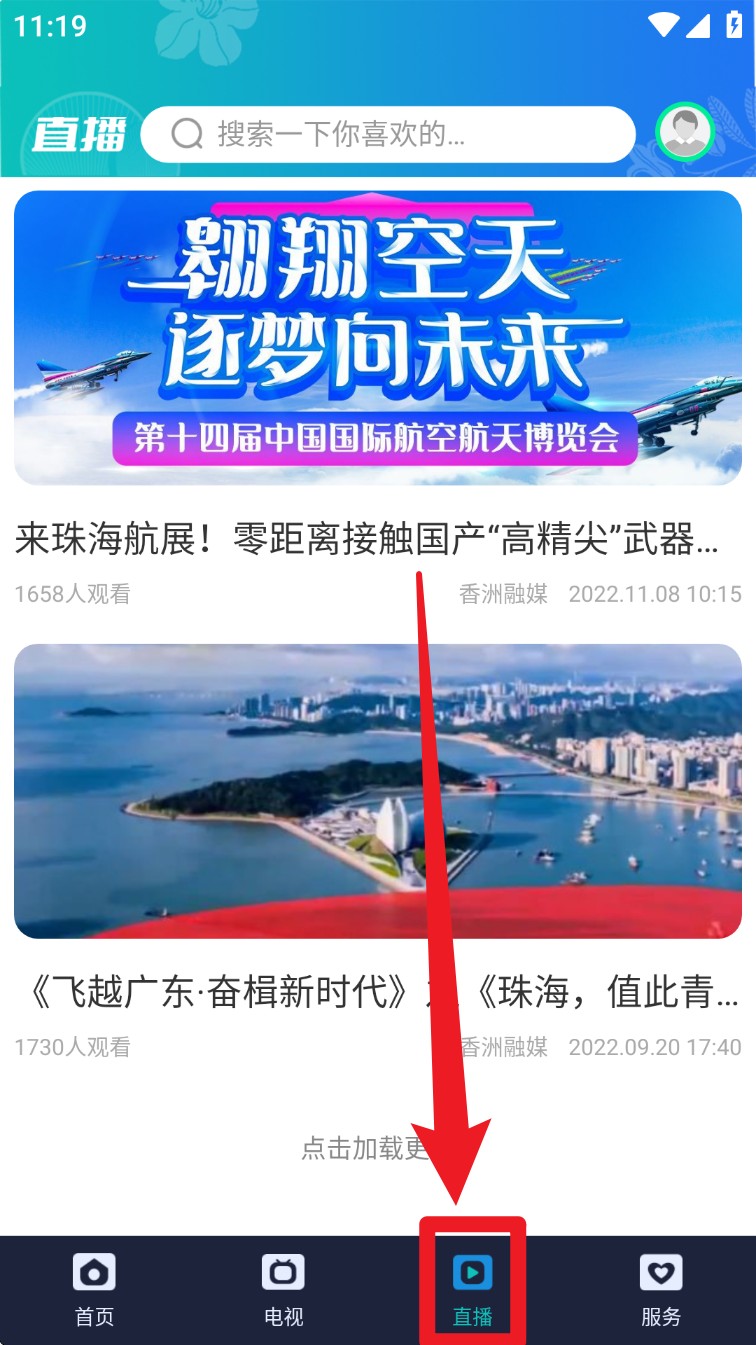Select the 电视 TV icon
The image size is (756, 1345).
coord(283,1273)
